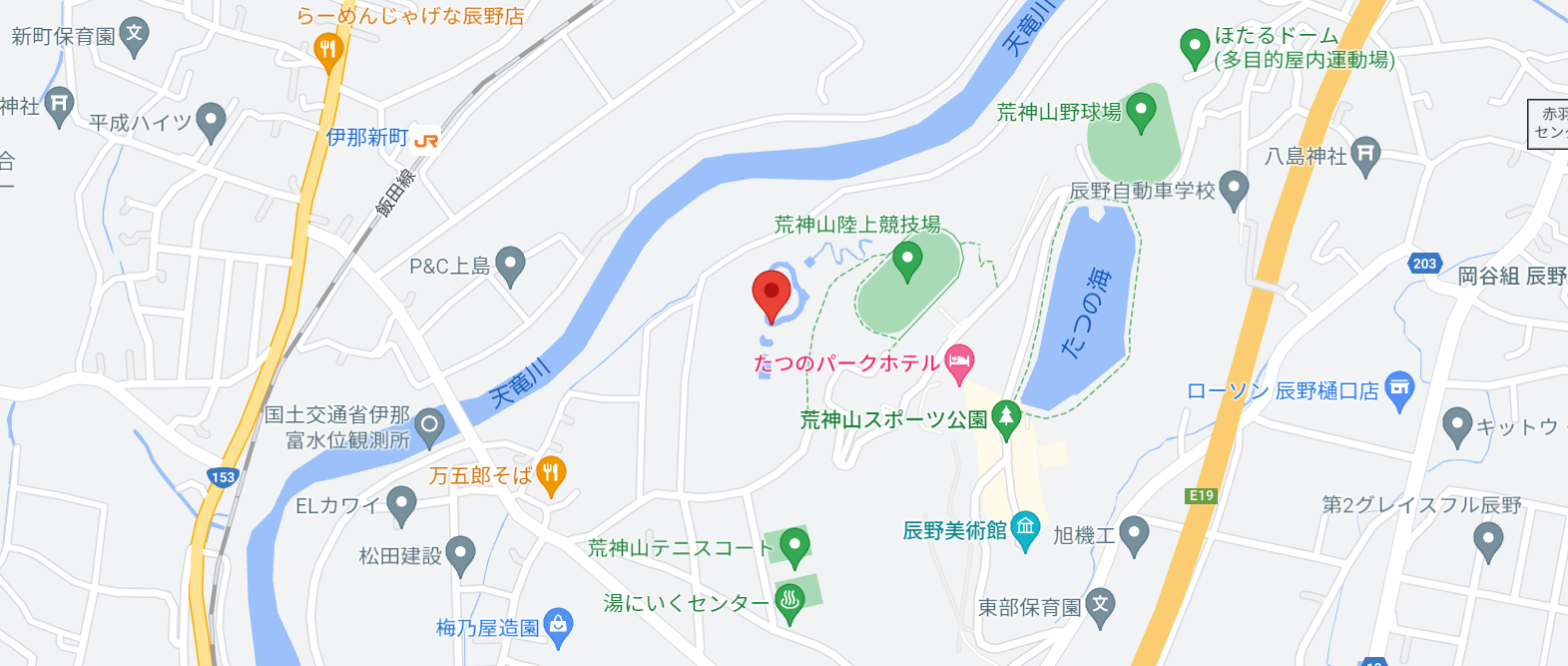Tap 国土交通省伊那富水位観測所 marker
Viewport: 1568px width, 666px height.
[x=430, y=426]
